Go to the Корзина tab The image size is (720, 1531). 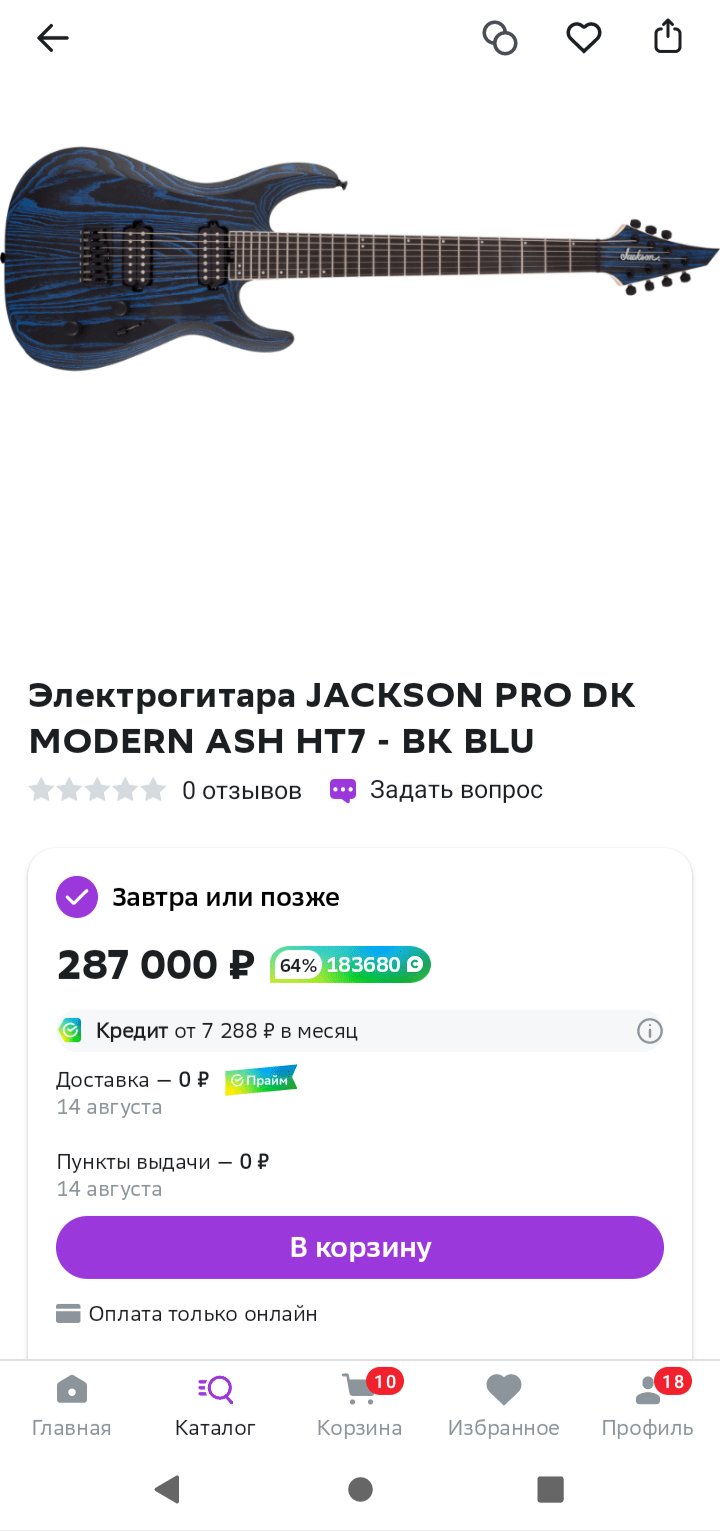click(x=359, y=1405)
